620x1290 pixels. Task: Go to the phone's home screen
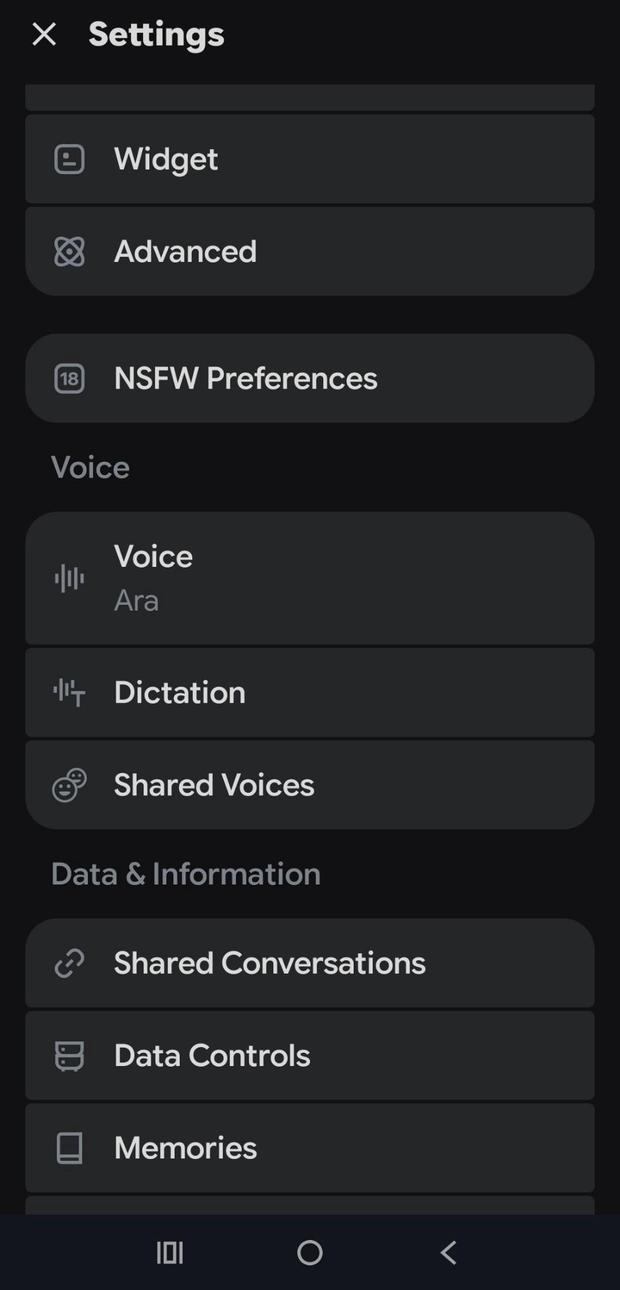click(x=310, y=1252)
